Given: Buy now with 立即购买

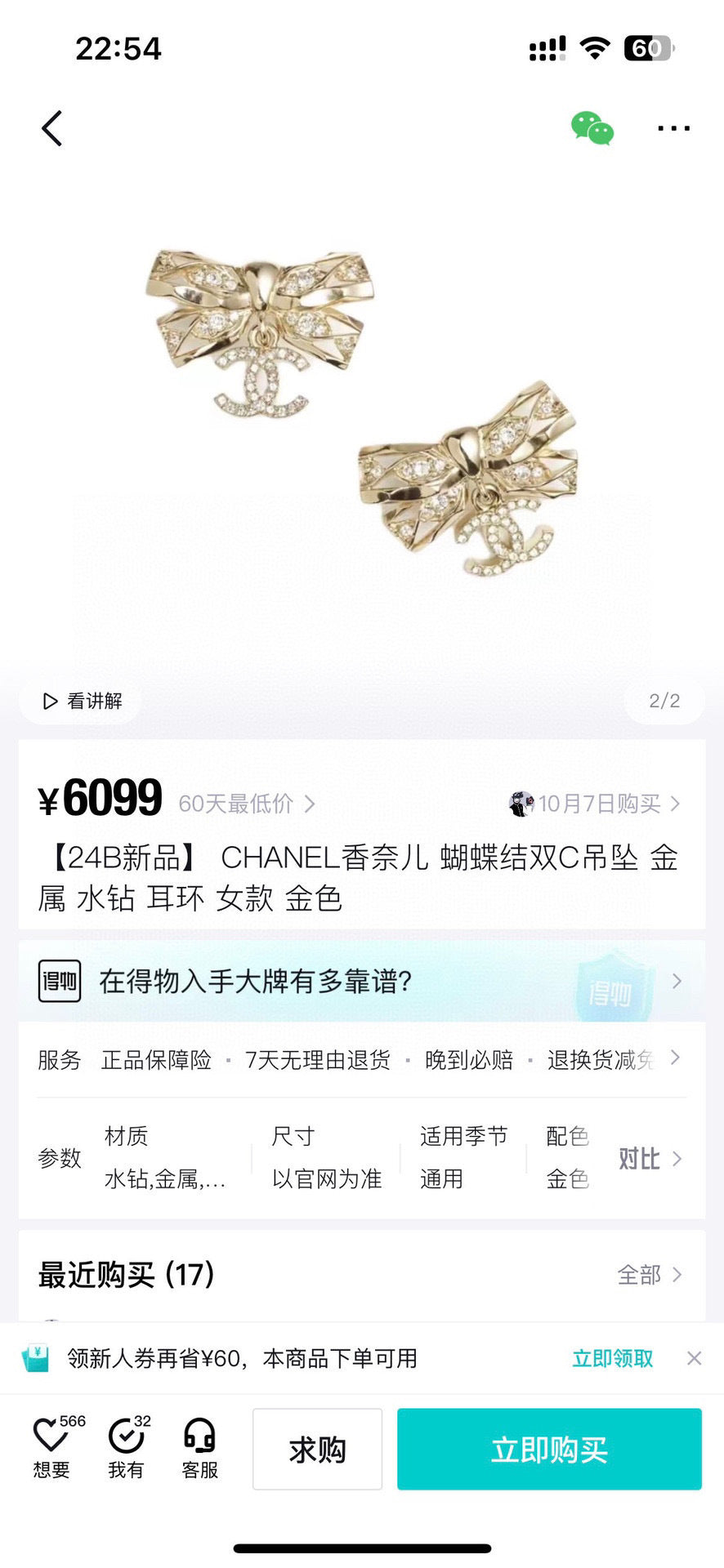Looking at the screenshot, I should click(549, 1449).
